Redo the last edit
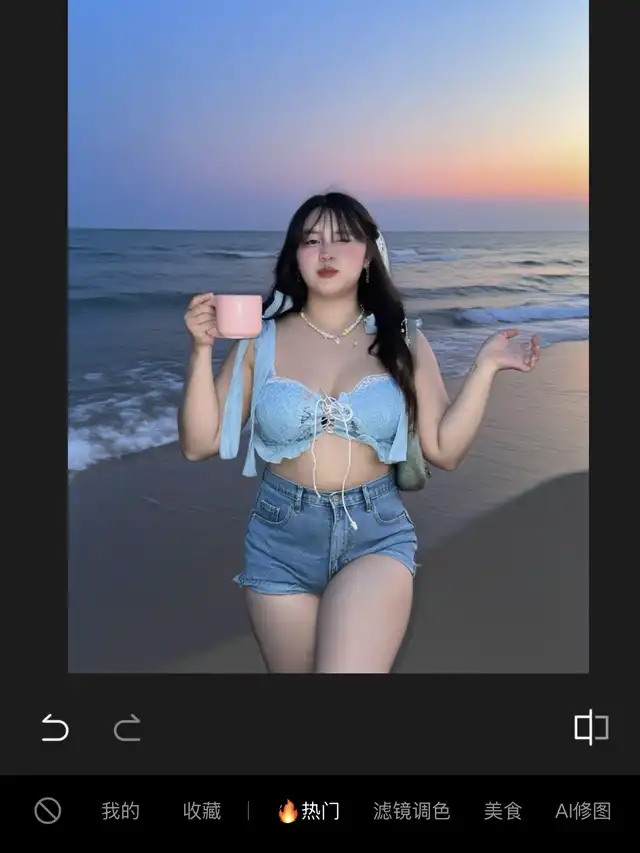Image resolution: width=640 pixels, height=853 pixels. [x=127, y=728]
